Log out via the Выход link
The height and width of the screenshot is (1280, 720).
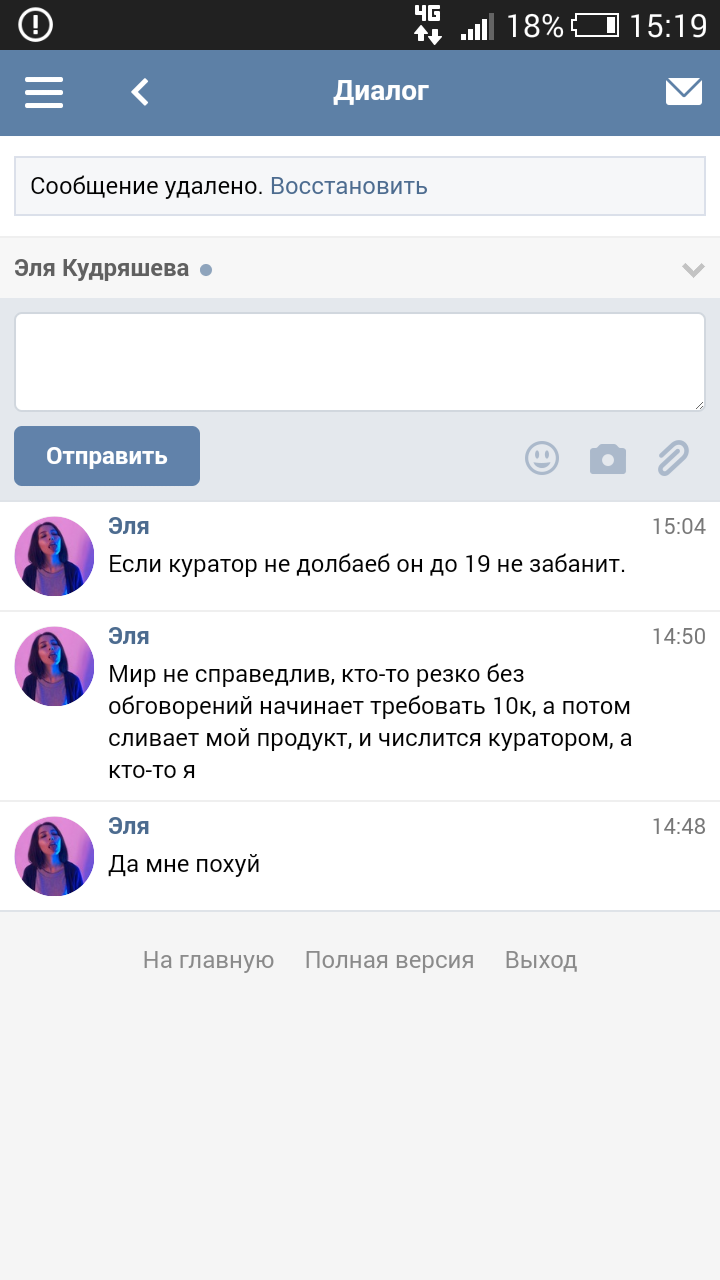tap(540, 960)
